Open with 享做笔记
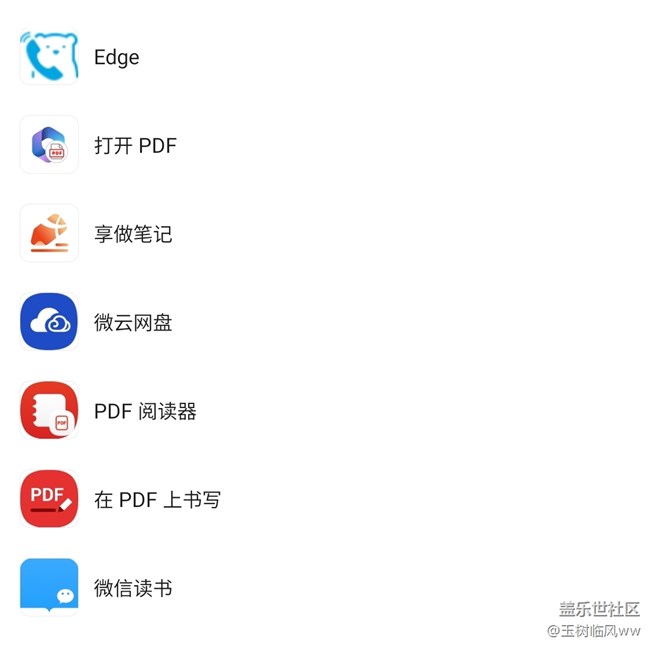The height and width of the screenshot is (650, 650). [x=132, y=234]
